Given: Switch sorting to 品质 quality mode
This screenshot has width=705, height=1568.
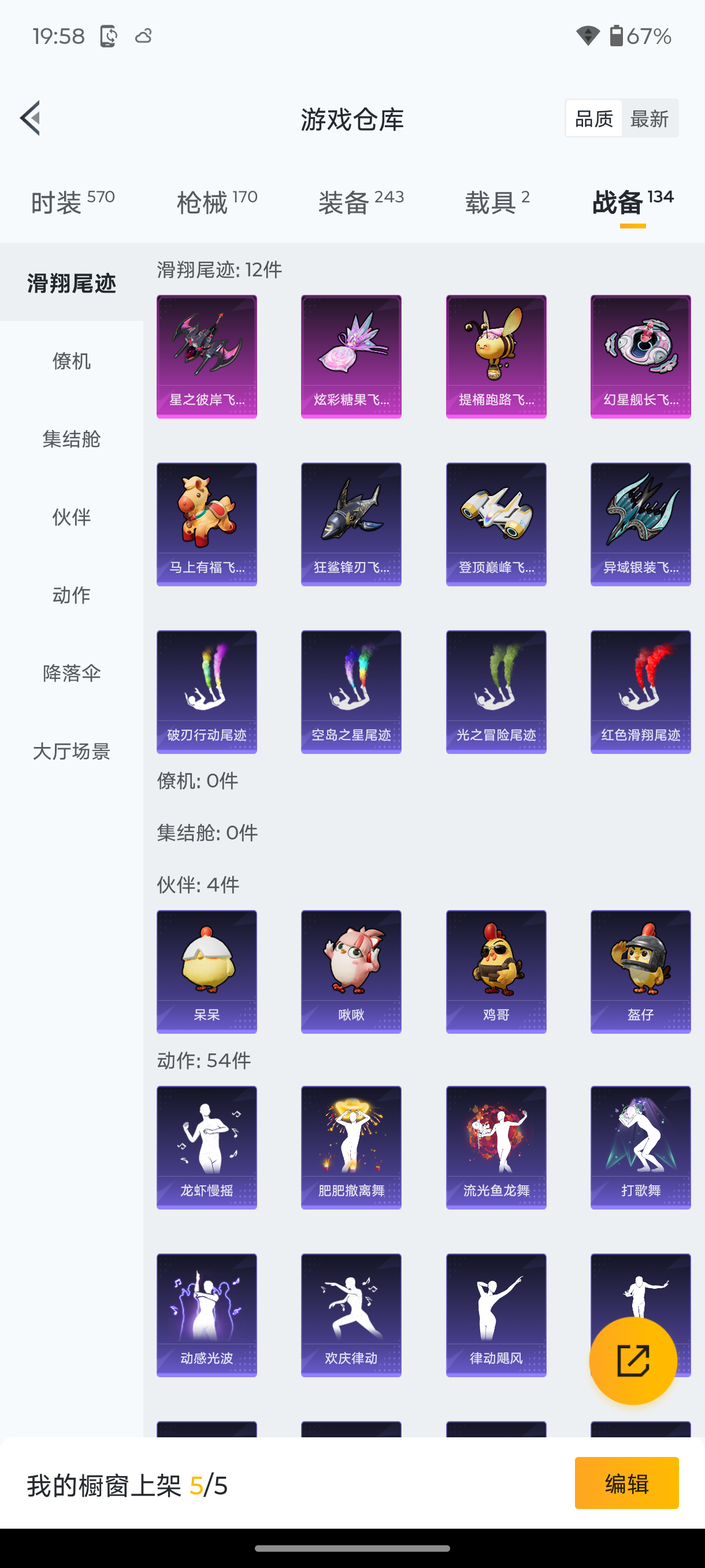Looking at the screenshot, I should [592, 118].
